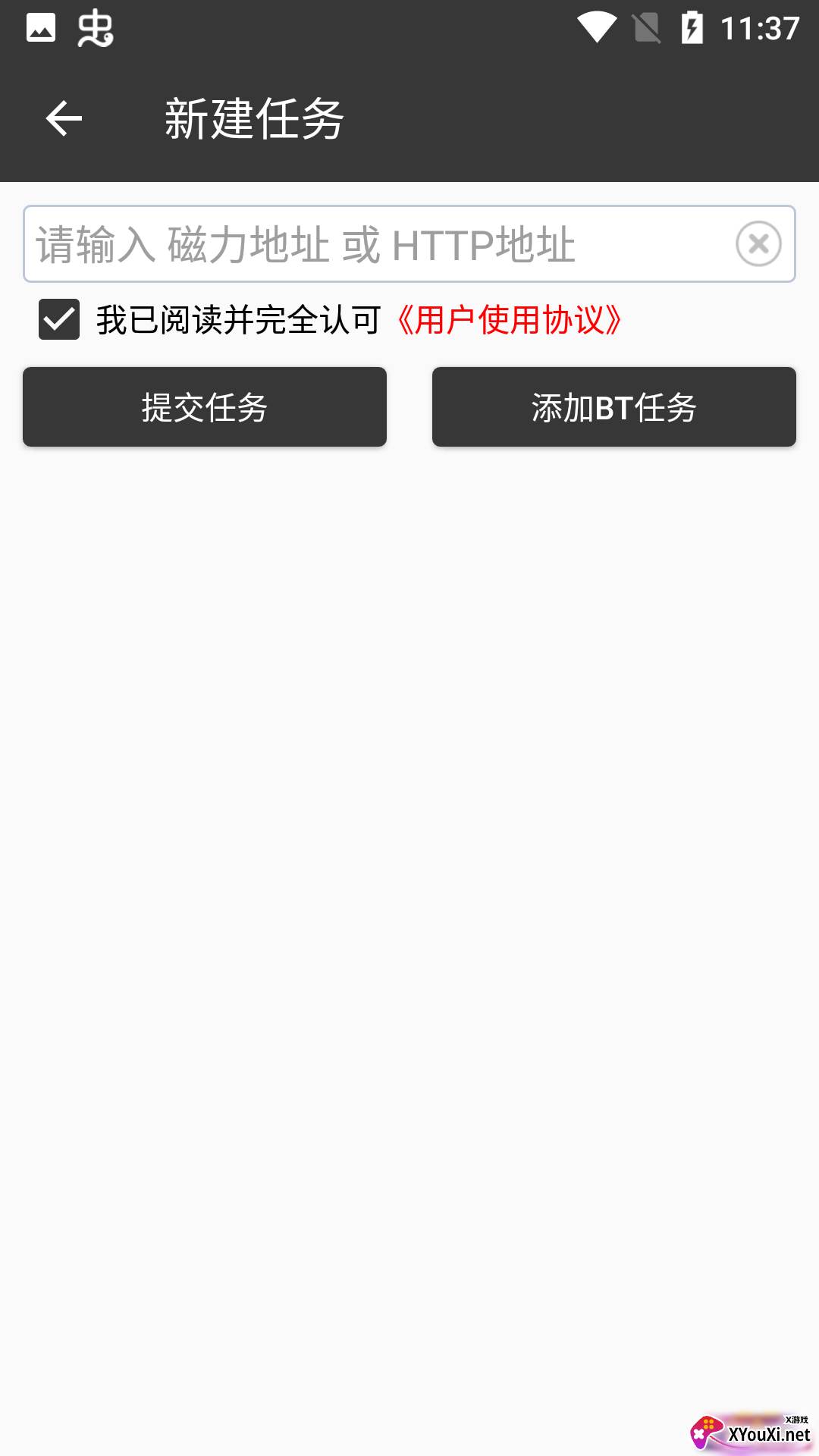This screenshot has height=1456, width=819.
Task: Open the image notification icon in status bar
Action: pos(39,28)
